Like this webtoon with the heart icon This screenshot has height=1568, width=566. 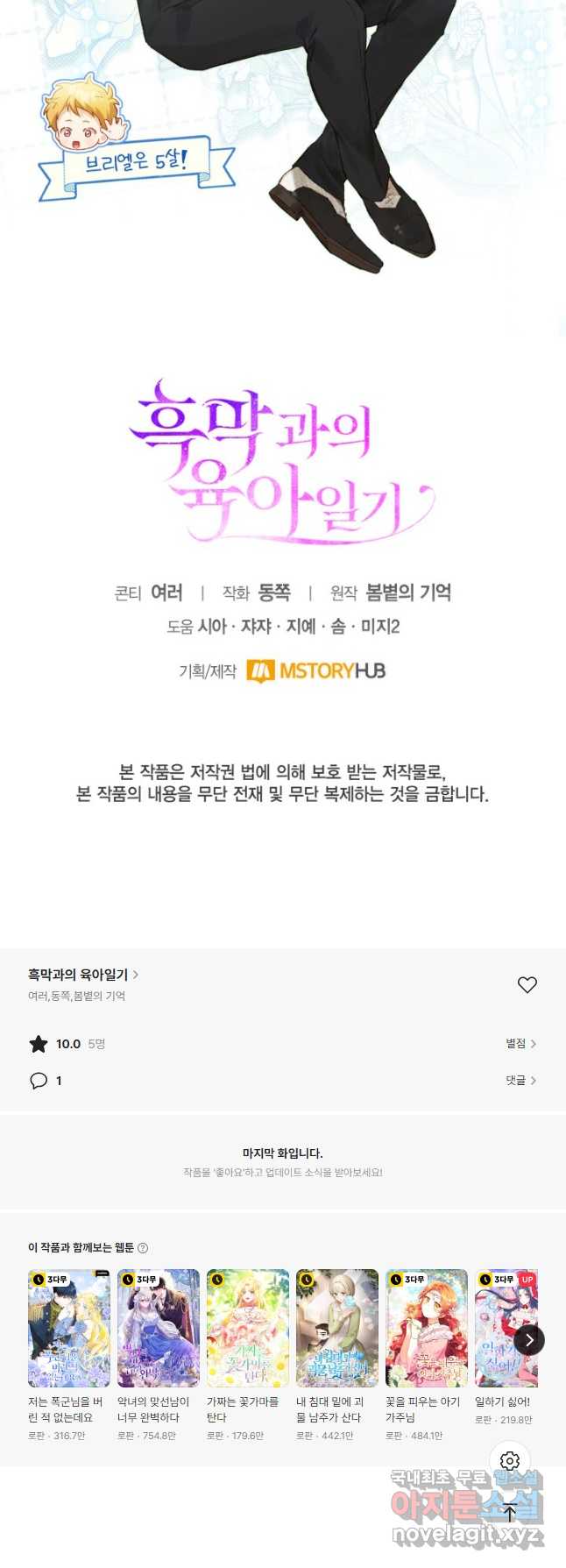pos(527,985)
